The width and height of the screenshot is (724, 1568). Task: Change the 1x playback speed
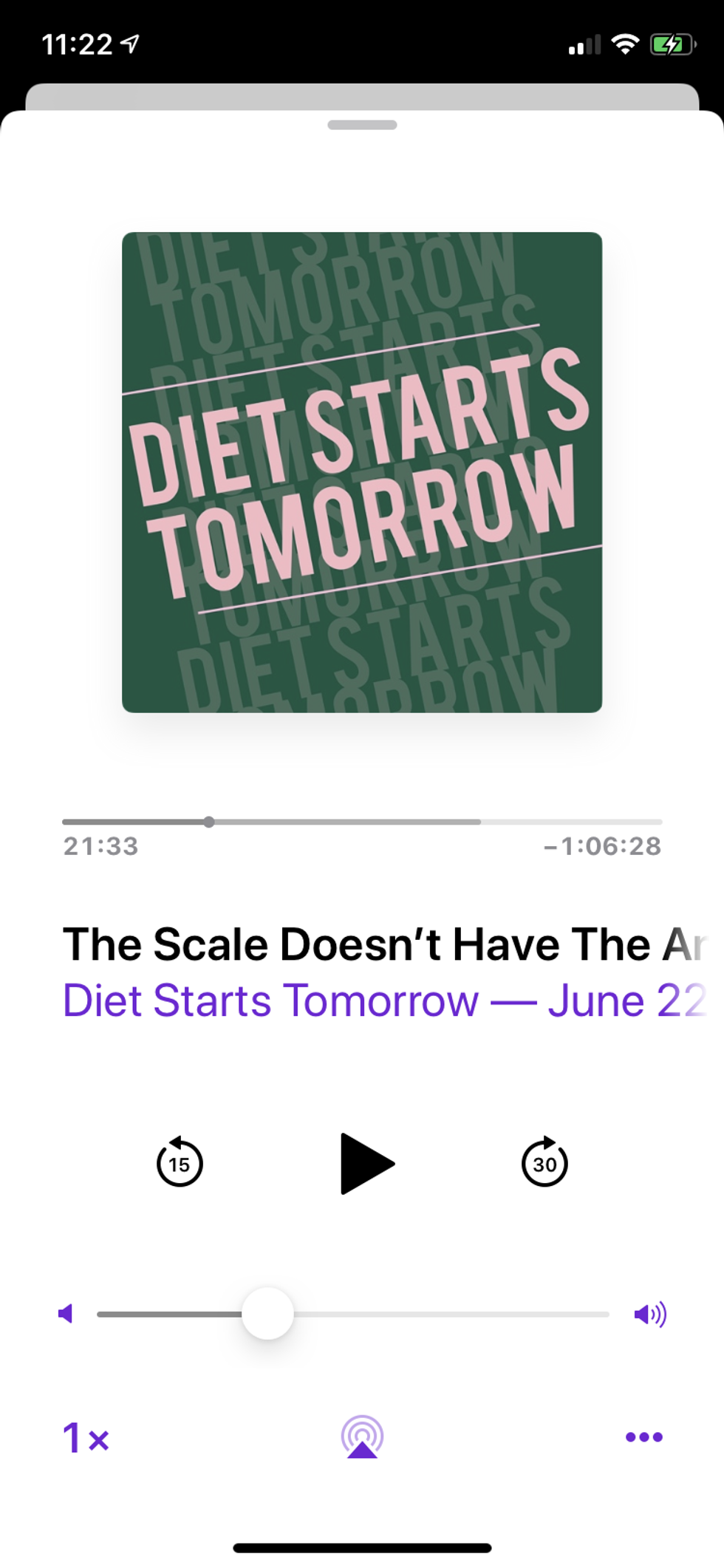tap(86, 1438)
